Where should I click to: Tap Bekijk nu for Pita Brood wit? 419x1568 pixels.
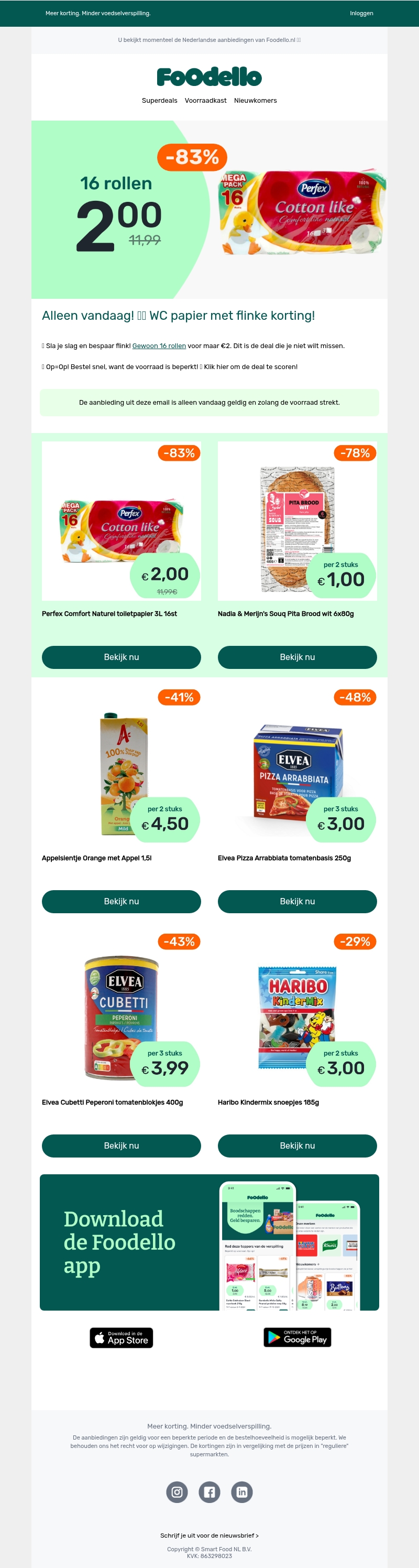pyautogui.click(x=297, y=657)
